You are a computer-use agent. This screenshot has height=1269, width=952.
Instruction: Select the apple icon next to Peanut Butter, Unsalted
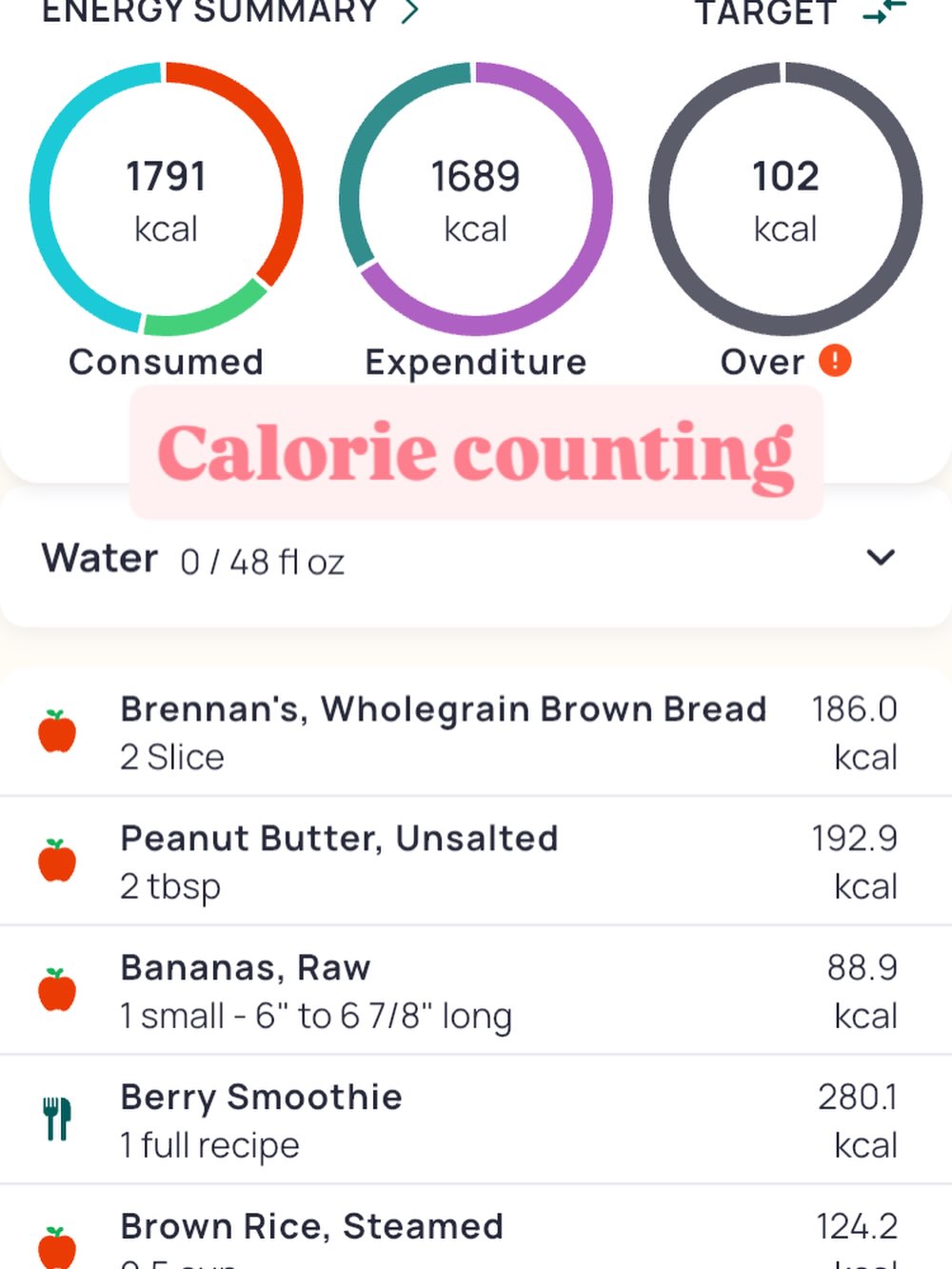coord(57,860)
